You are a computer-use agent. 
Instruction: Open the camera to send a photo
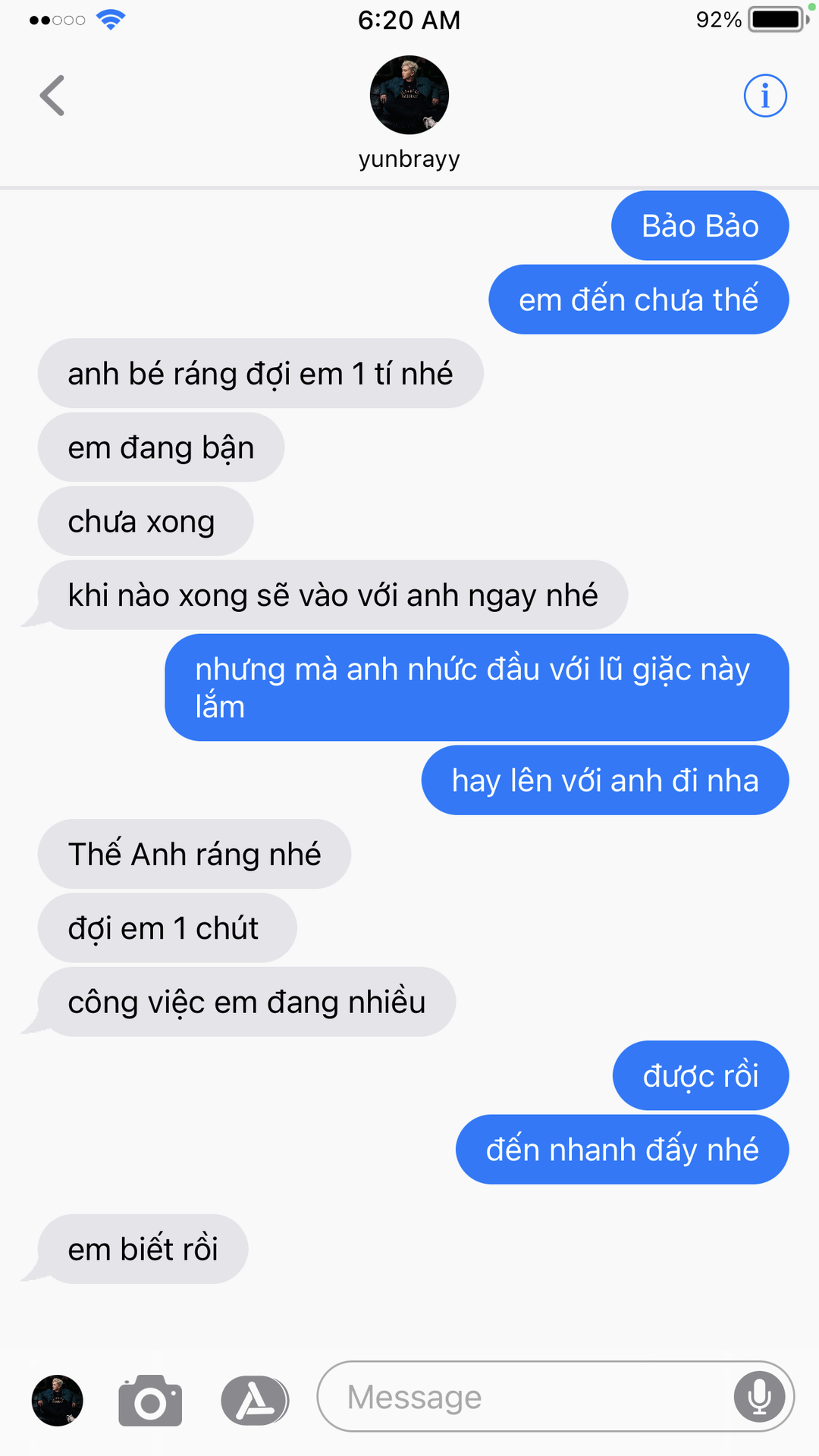point(150,1400)
